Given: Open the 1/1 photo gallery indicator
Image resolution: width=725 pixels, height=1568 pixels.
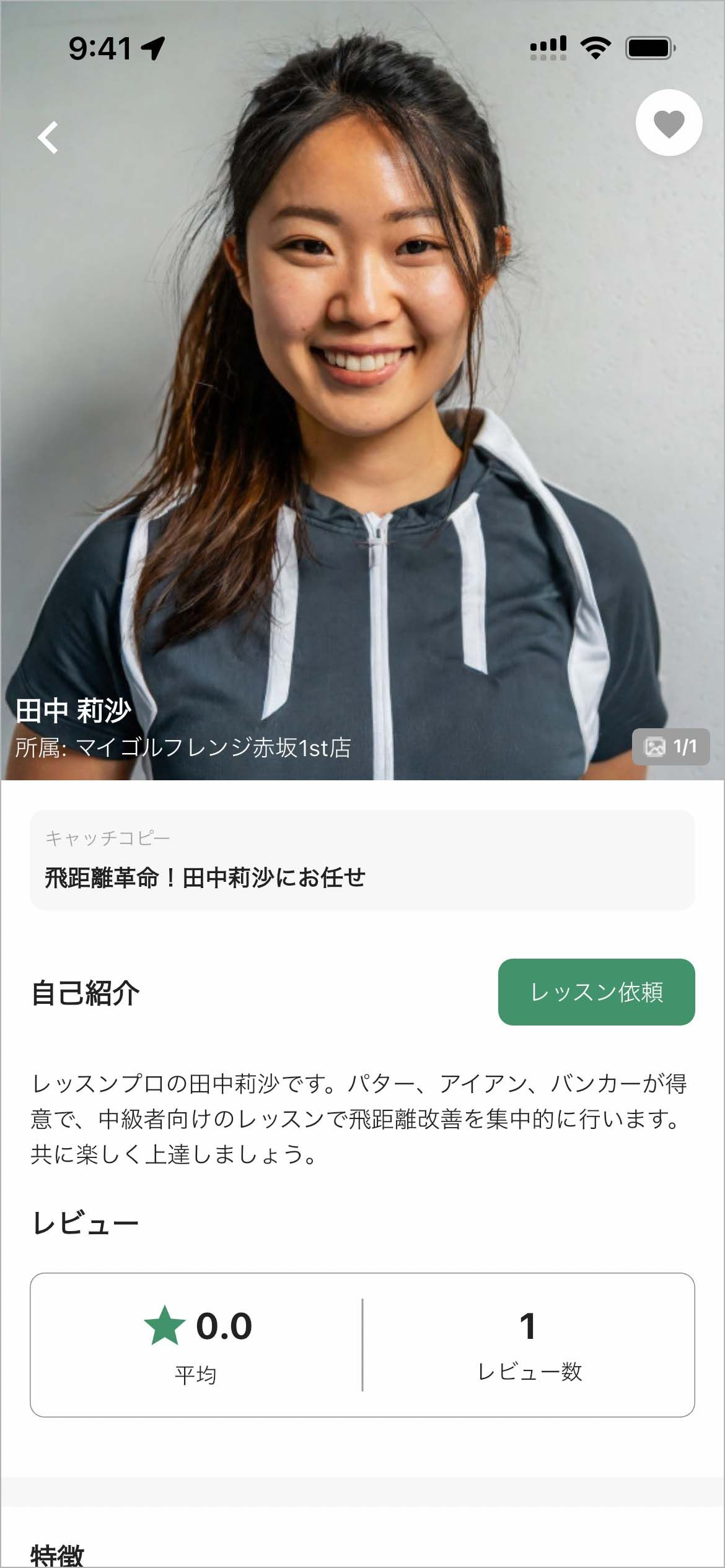Looking at the screenshot, I should pyautogui.click(x=670, y=747).
